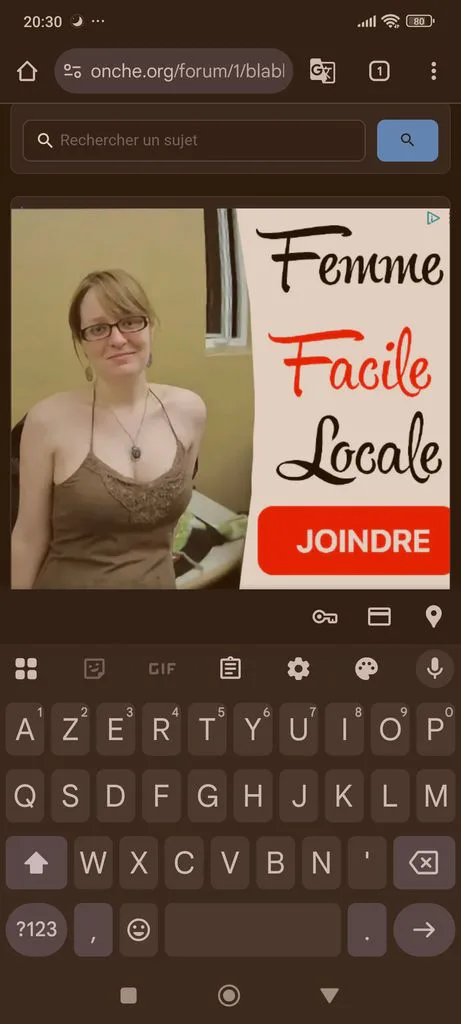Open the AdChoices icon on the ad
The image size is (461, 1024).
point(432,218)
